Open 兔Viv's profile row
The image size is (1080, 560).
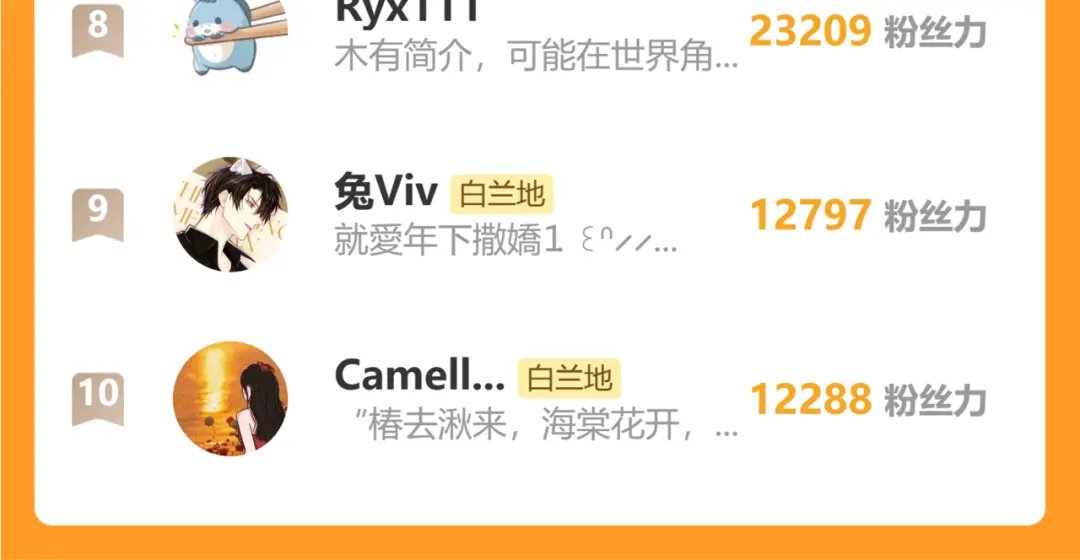540,215
